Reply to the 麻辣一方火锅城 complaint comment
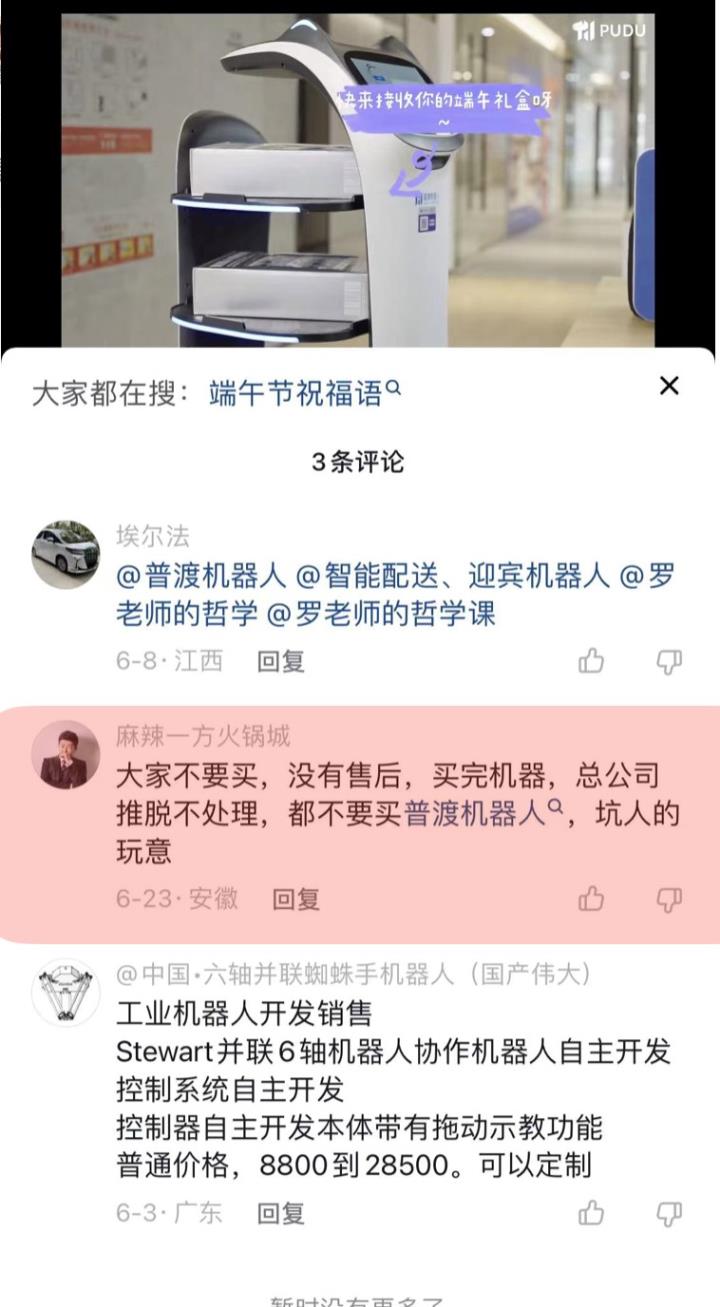This screenshot has width=720, height=1307. [294, 899]
